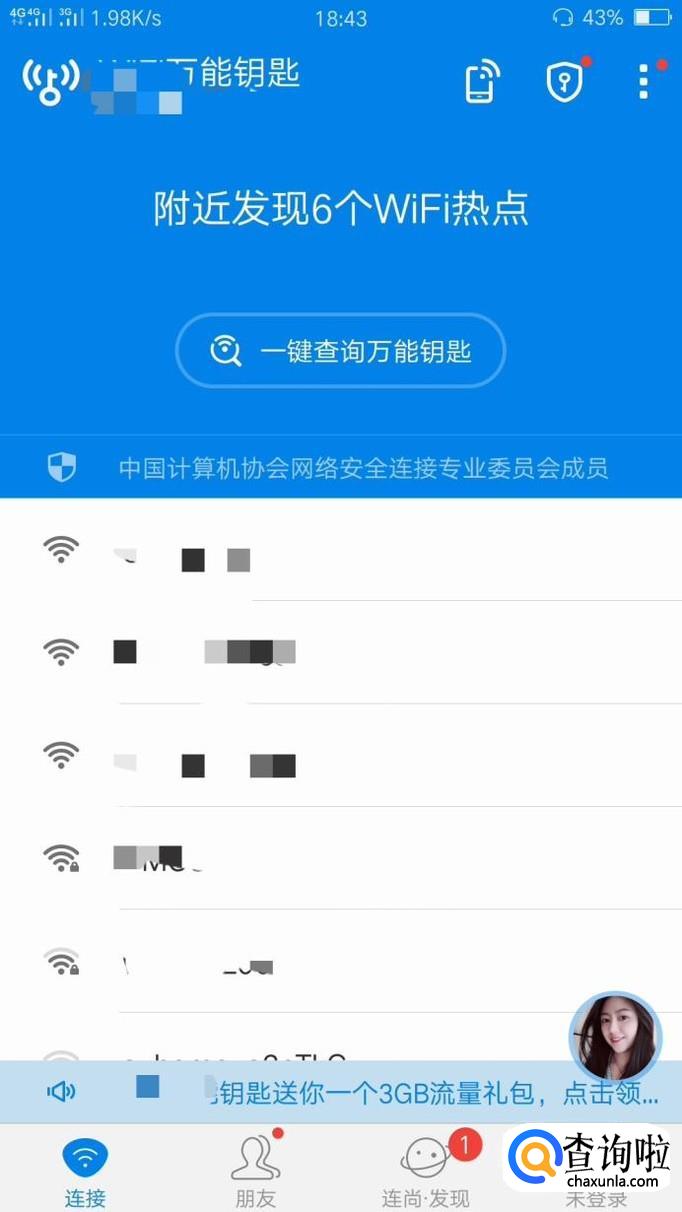
Task: Open the security shield key icon
Action: coord(564,81)
